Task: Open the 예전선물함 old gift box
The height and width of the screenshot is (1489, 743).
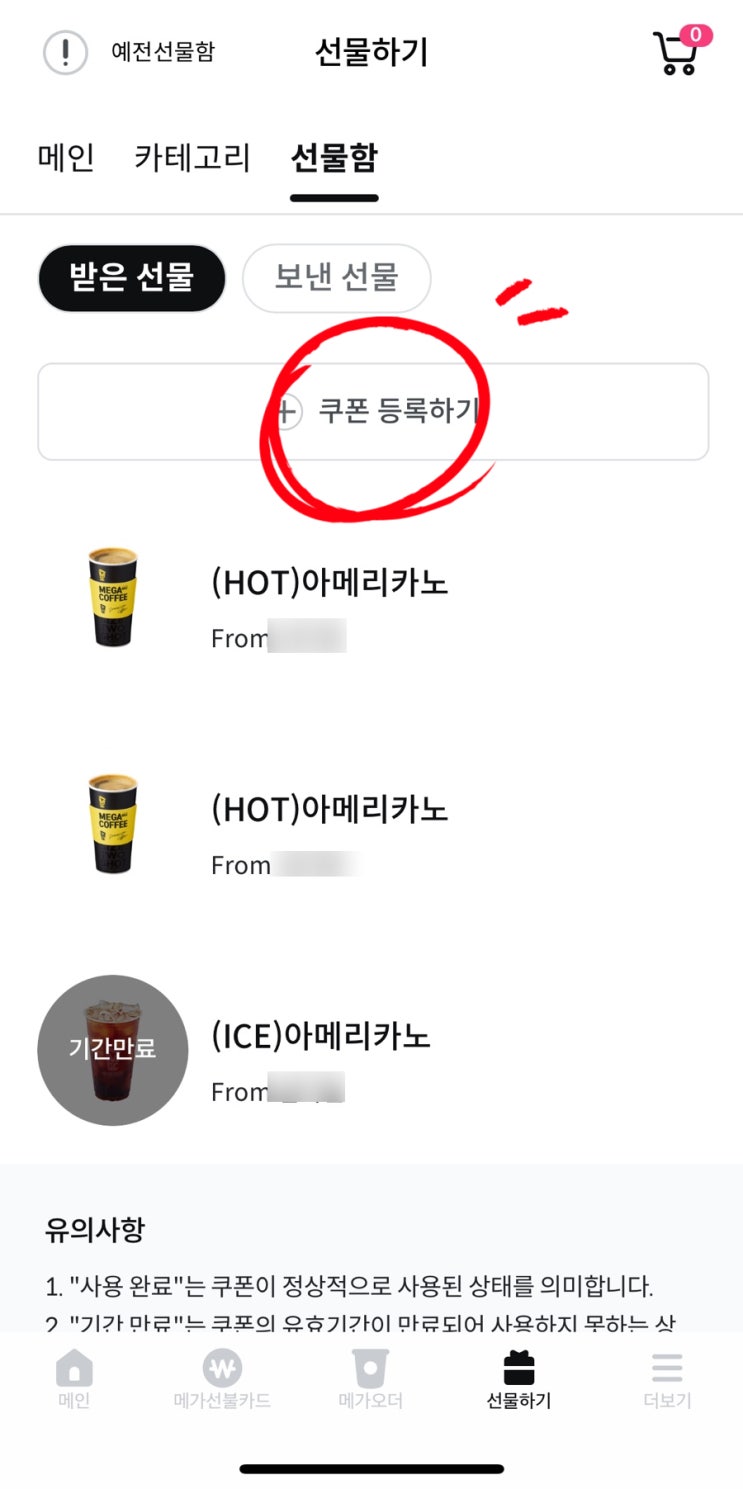Action: (x=130, y=52)
